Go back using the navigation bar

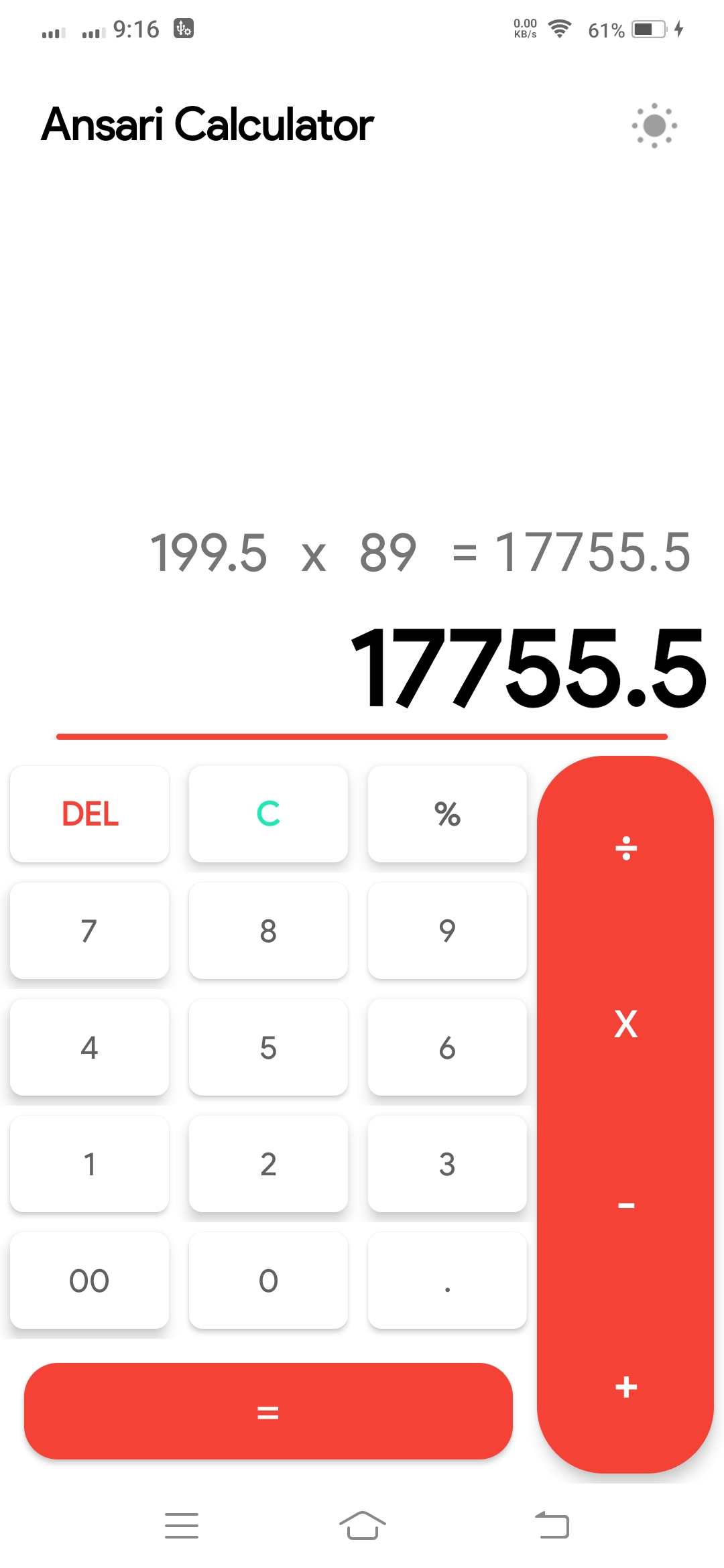(x=552, y=1526)
